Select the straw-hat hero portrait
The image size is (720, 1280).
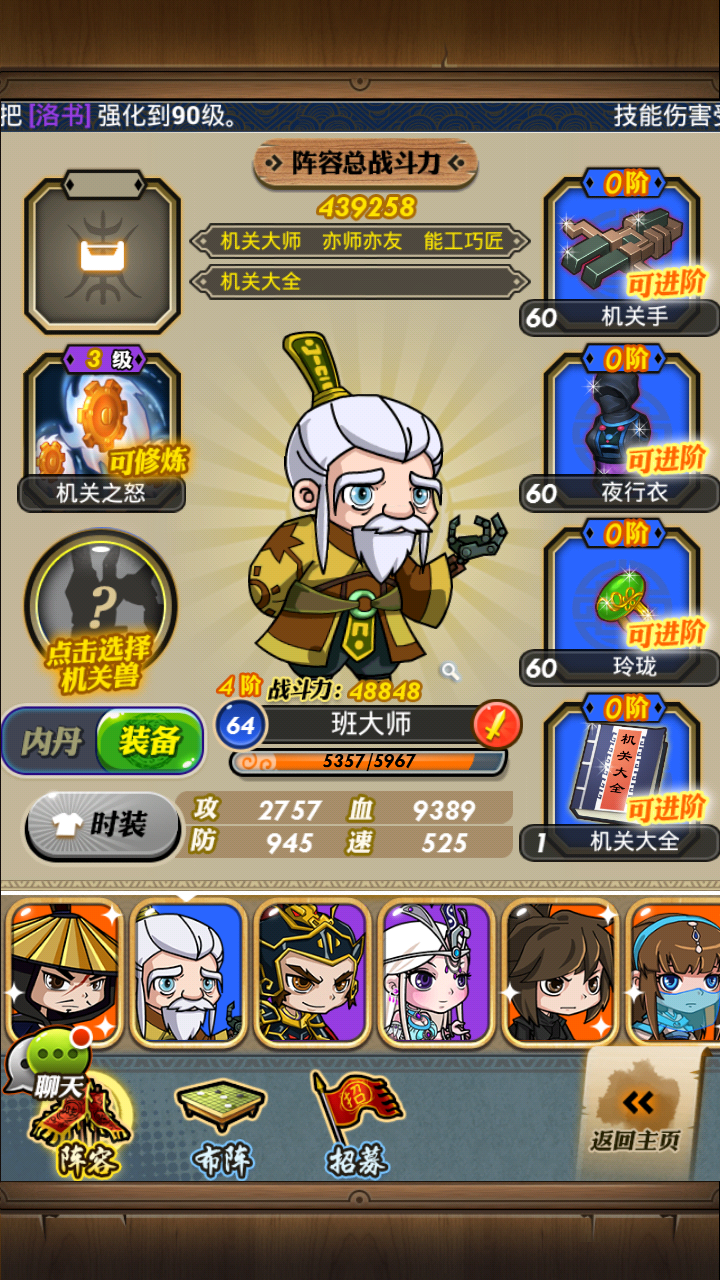(x=62, y=972)
